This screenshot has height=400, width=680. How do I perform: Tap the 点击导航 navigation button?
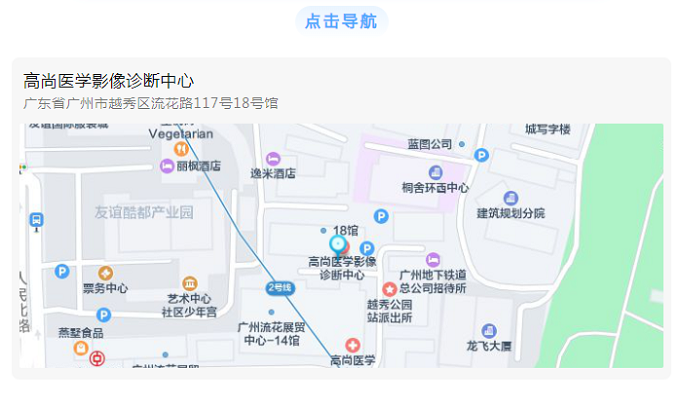click(x=341, y=21)
